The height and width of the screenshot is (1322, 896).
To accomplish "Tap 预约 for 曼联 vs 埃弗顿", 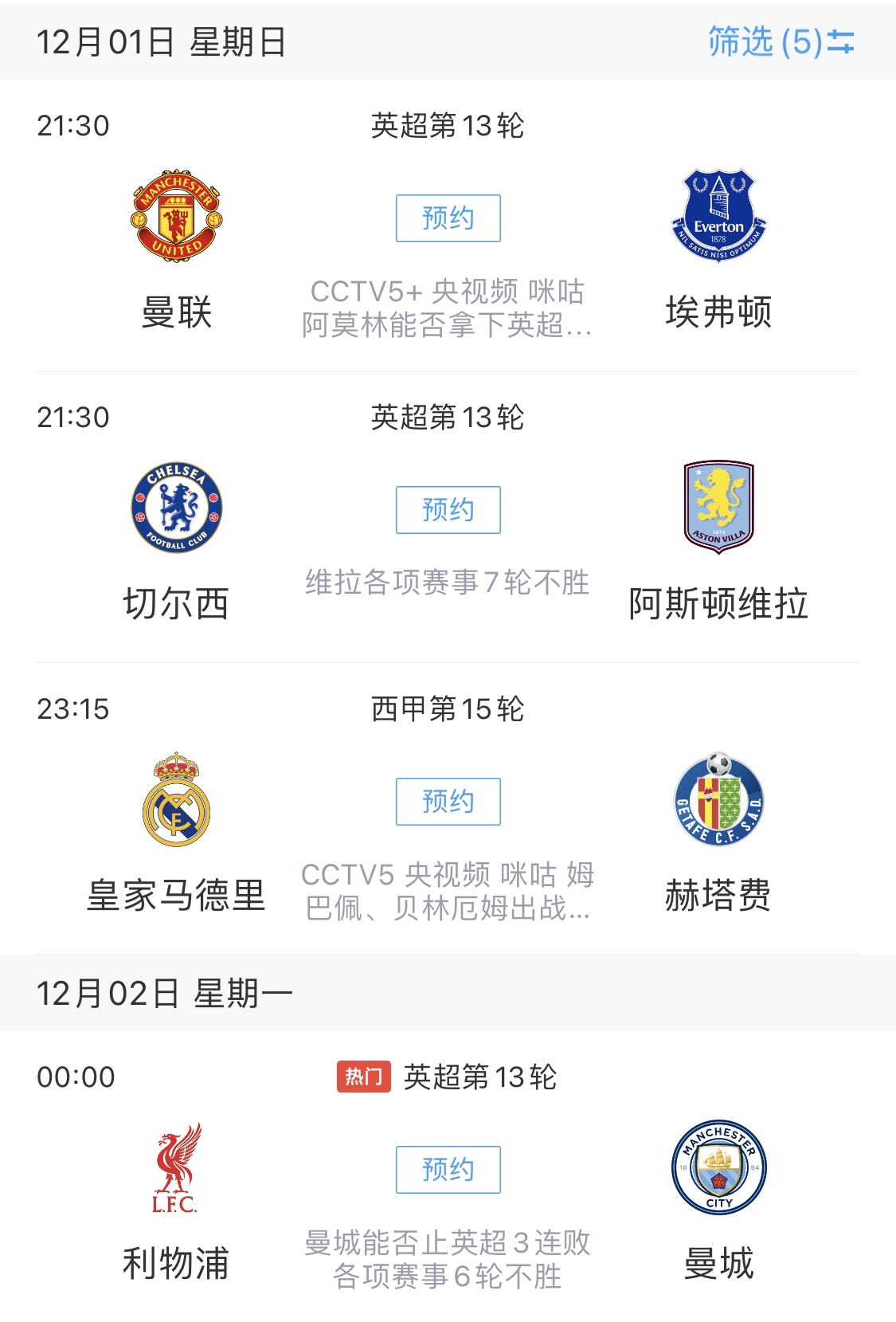I will (448, 218).
